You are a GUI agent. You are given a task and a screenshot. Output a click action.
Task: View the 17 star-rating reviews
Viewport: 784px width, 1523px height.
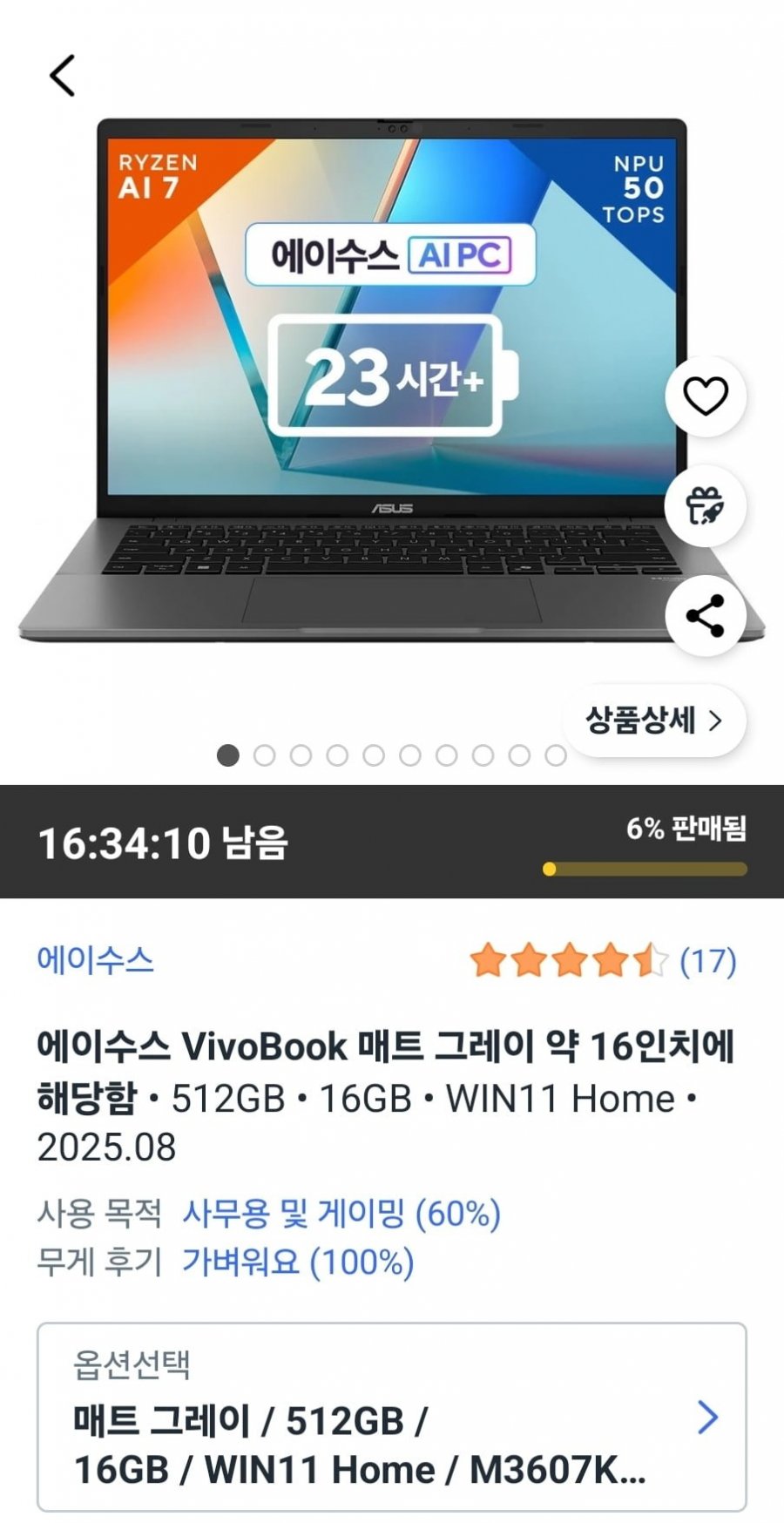(x=603, y=961)
